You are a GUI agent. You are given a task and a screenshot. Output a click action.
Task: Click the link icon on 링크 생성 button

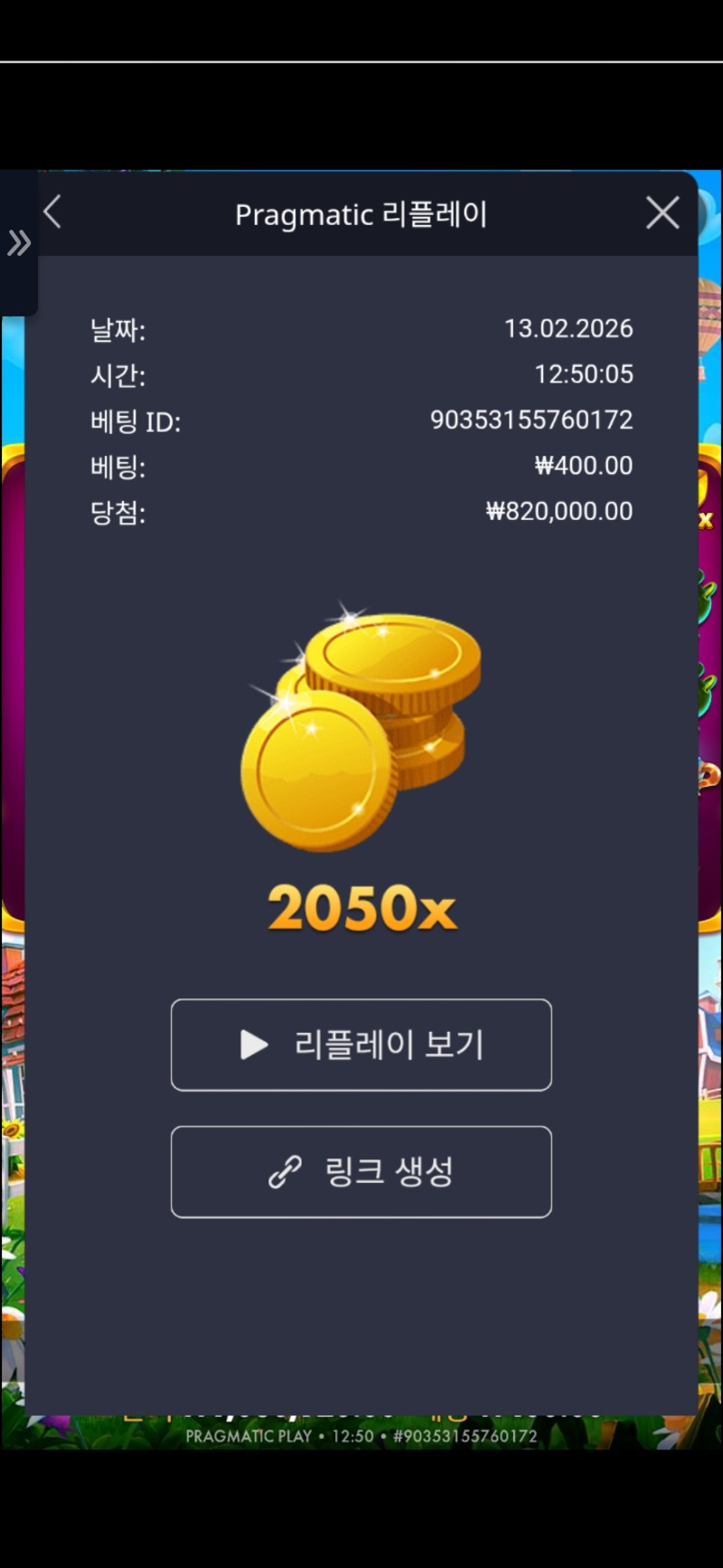pyautogui.click(x=282, y=1172)
